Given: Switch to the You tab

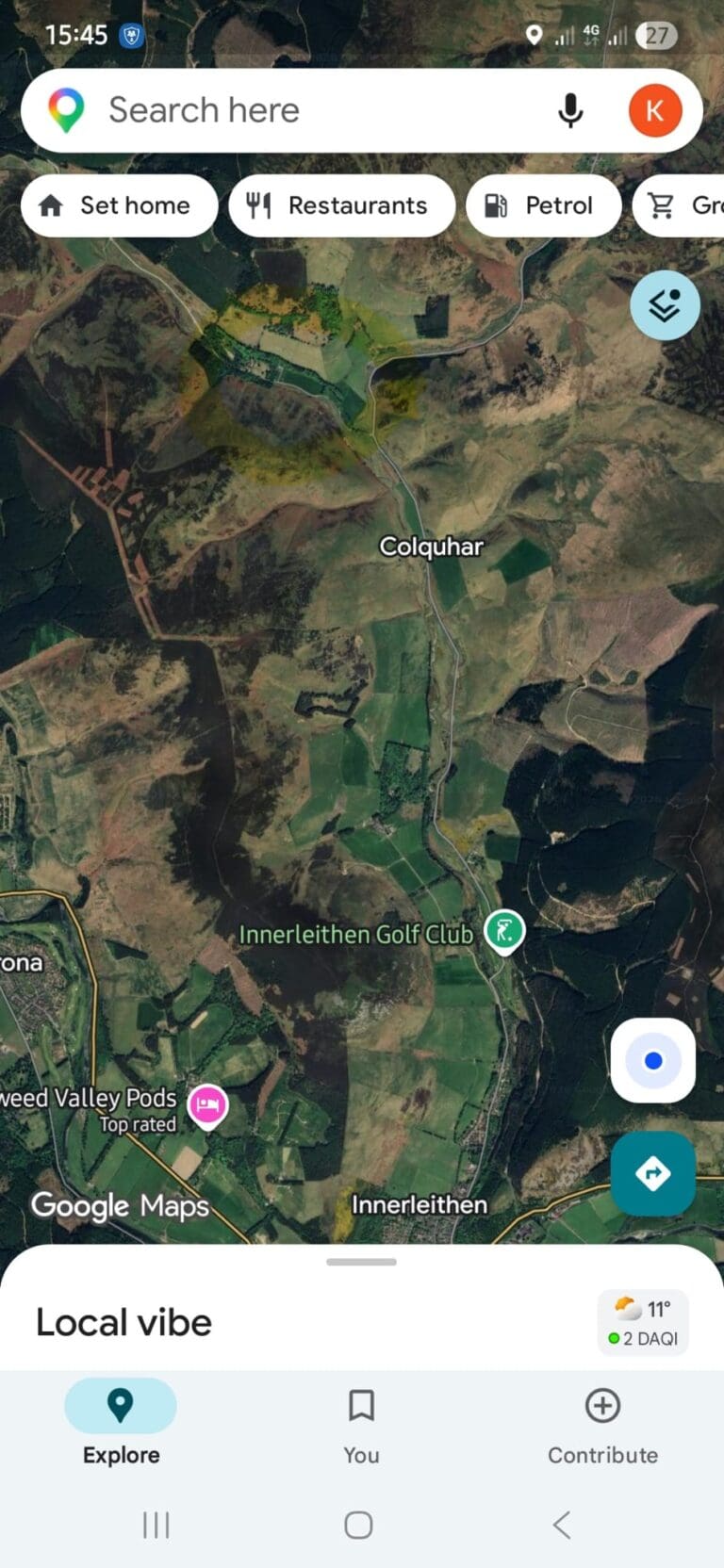Looking at the screenshot, I should click(361, 1426).
